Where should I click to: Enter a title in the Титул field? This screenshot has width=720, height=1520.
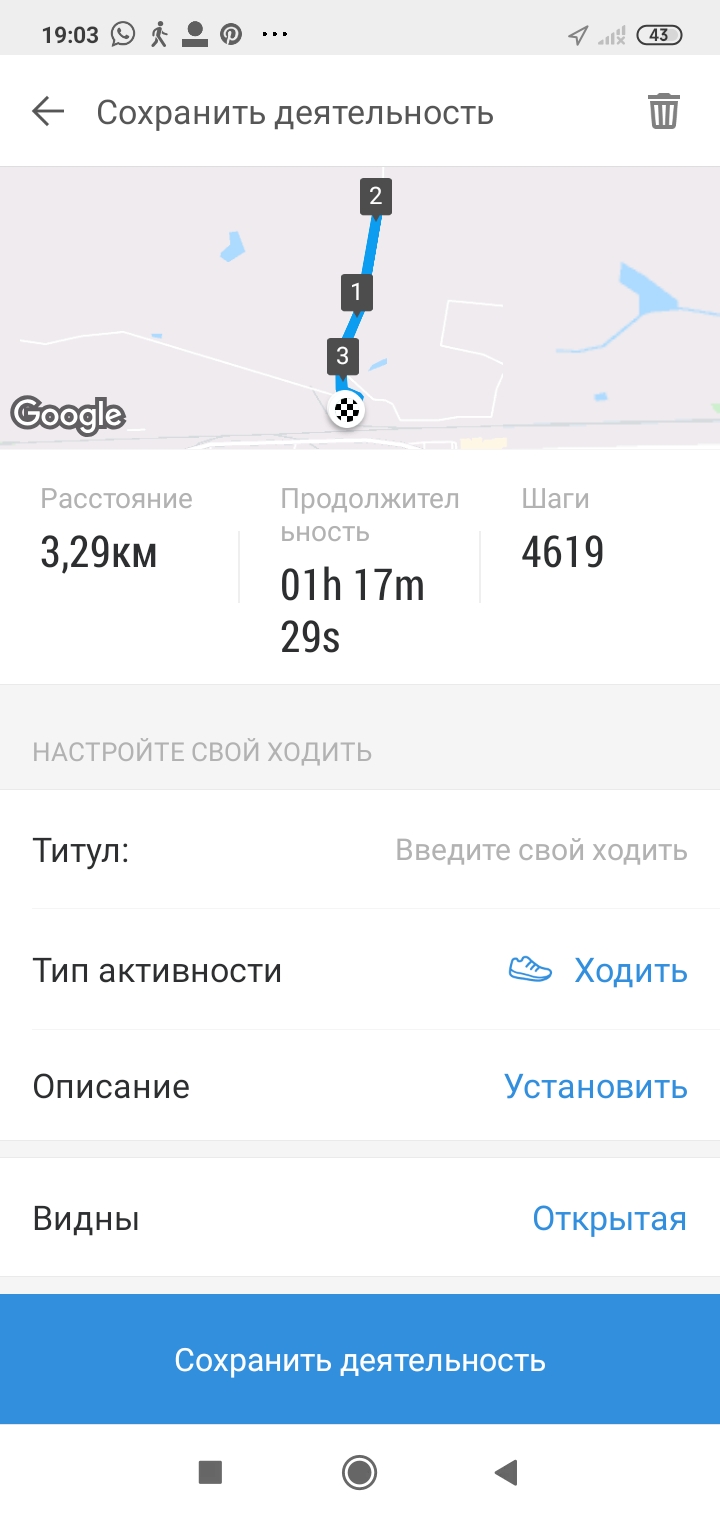coord(540,851)
